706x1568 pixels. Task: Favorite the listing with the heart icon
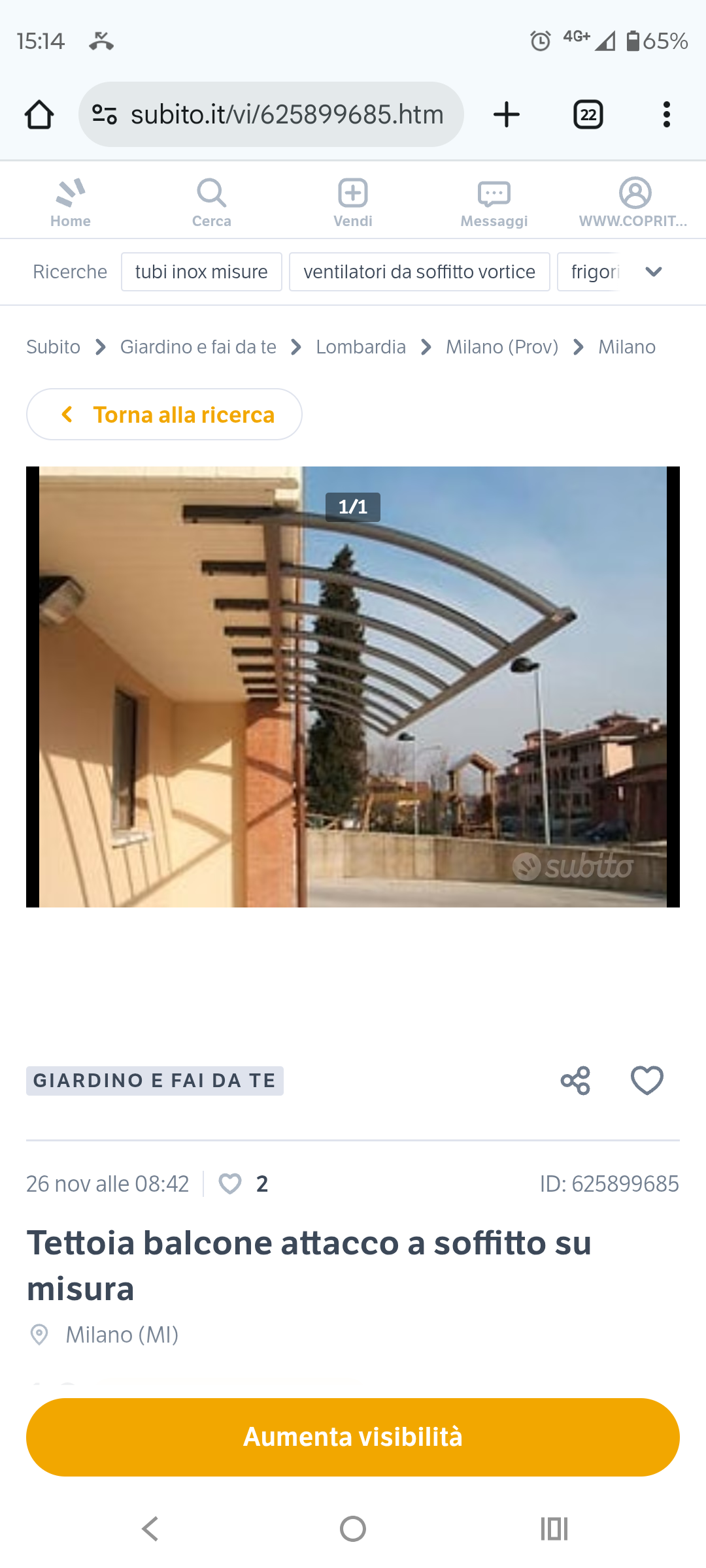[647, 1081]
